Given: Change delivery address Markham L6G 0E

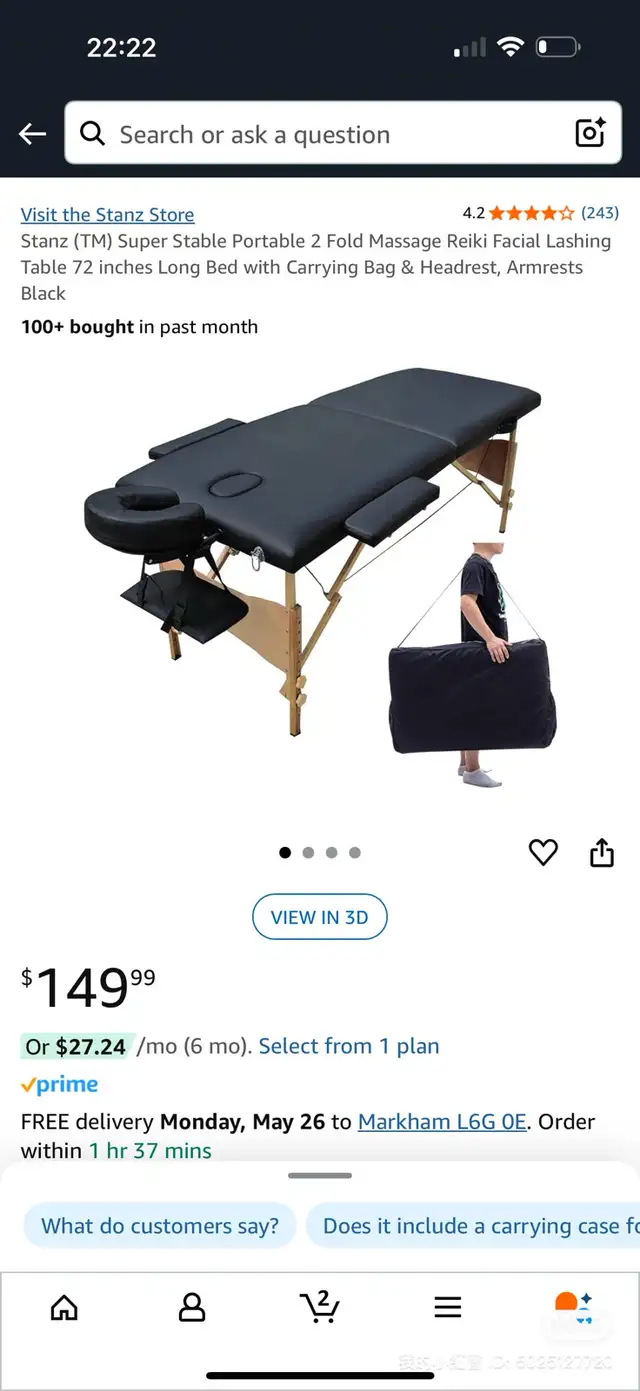Looking at the screenshot, I should pos(442,1122).
